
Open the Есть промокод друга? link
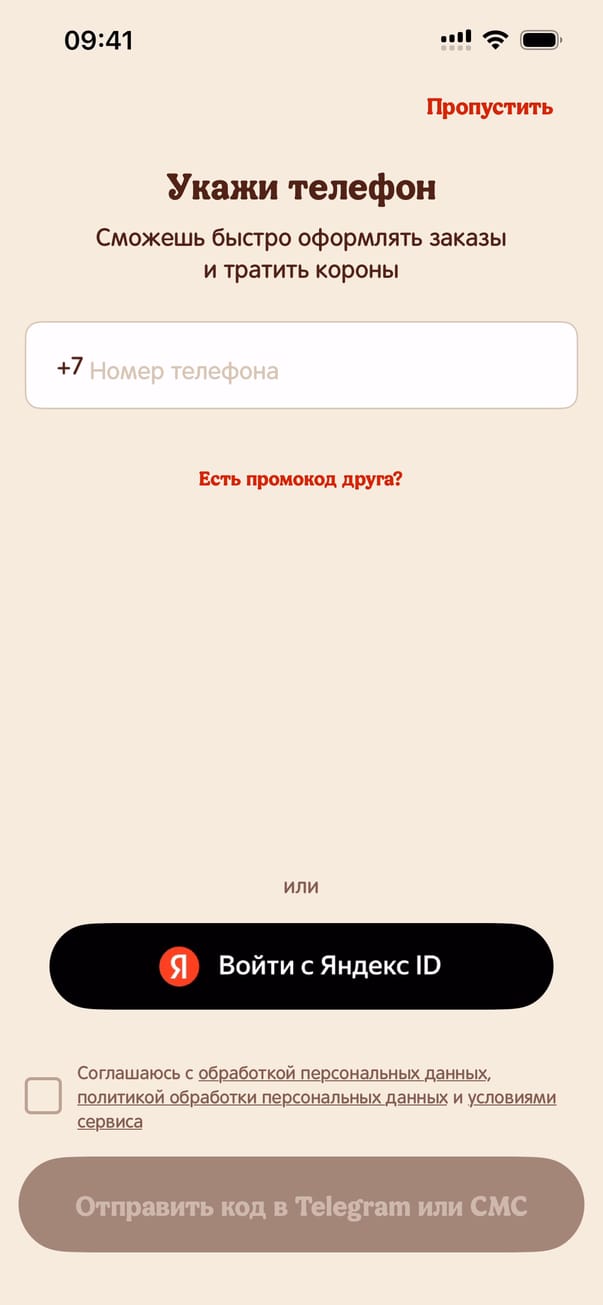(300, 479)
